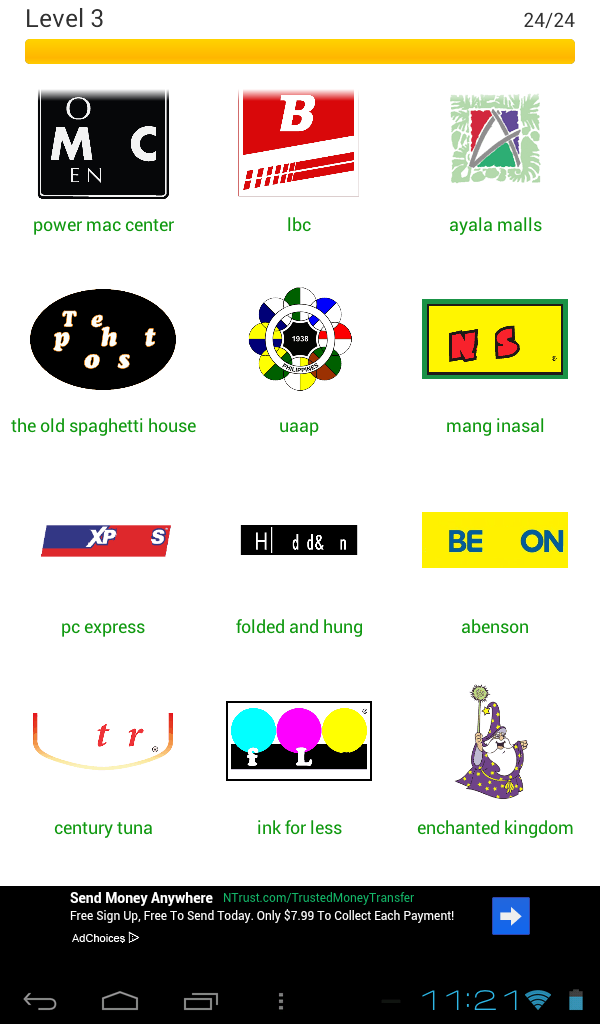This screenshot has width=600, height=1024.
Task: Open the Ink for Less logo
Action: [x=298, y=741]
